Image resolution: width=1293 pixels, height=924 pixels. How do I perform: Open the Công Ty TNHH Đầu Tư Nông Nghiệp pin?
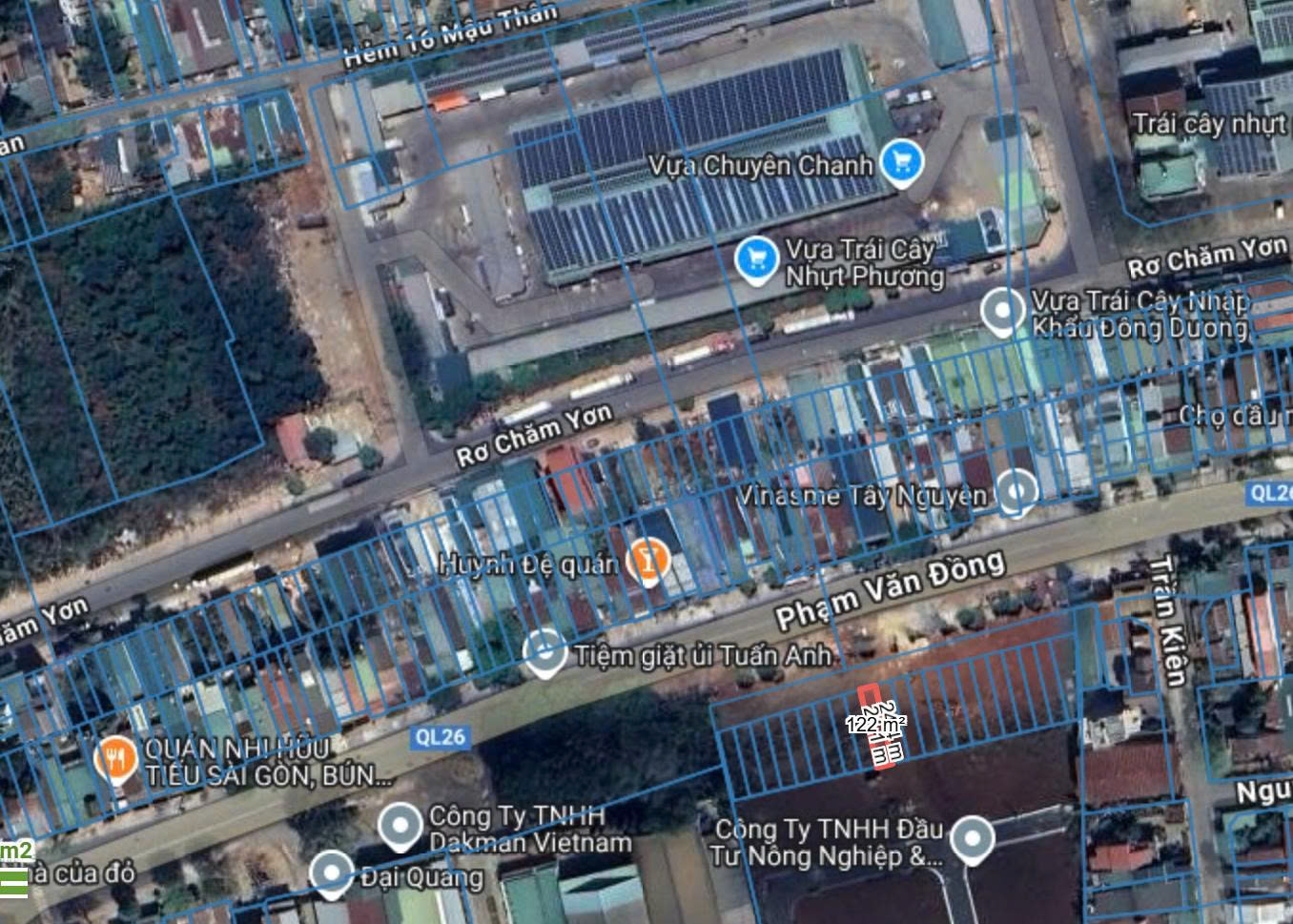click(x=972, y=839)
